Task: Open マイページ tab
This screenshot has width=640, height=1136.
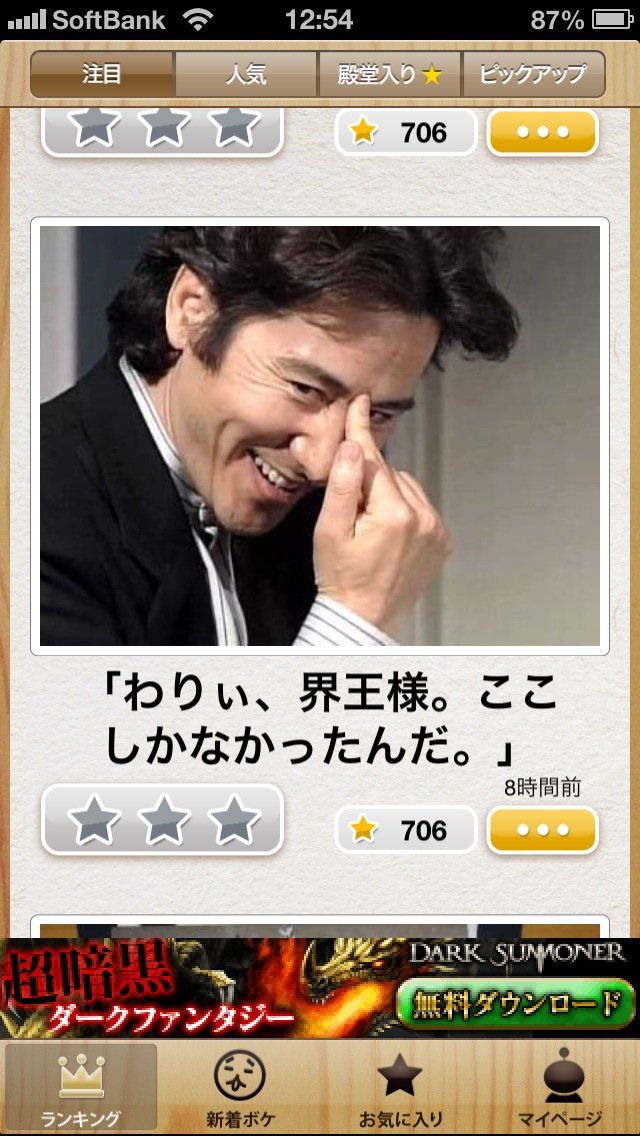Action: [x=559, y=1090]
